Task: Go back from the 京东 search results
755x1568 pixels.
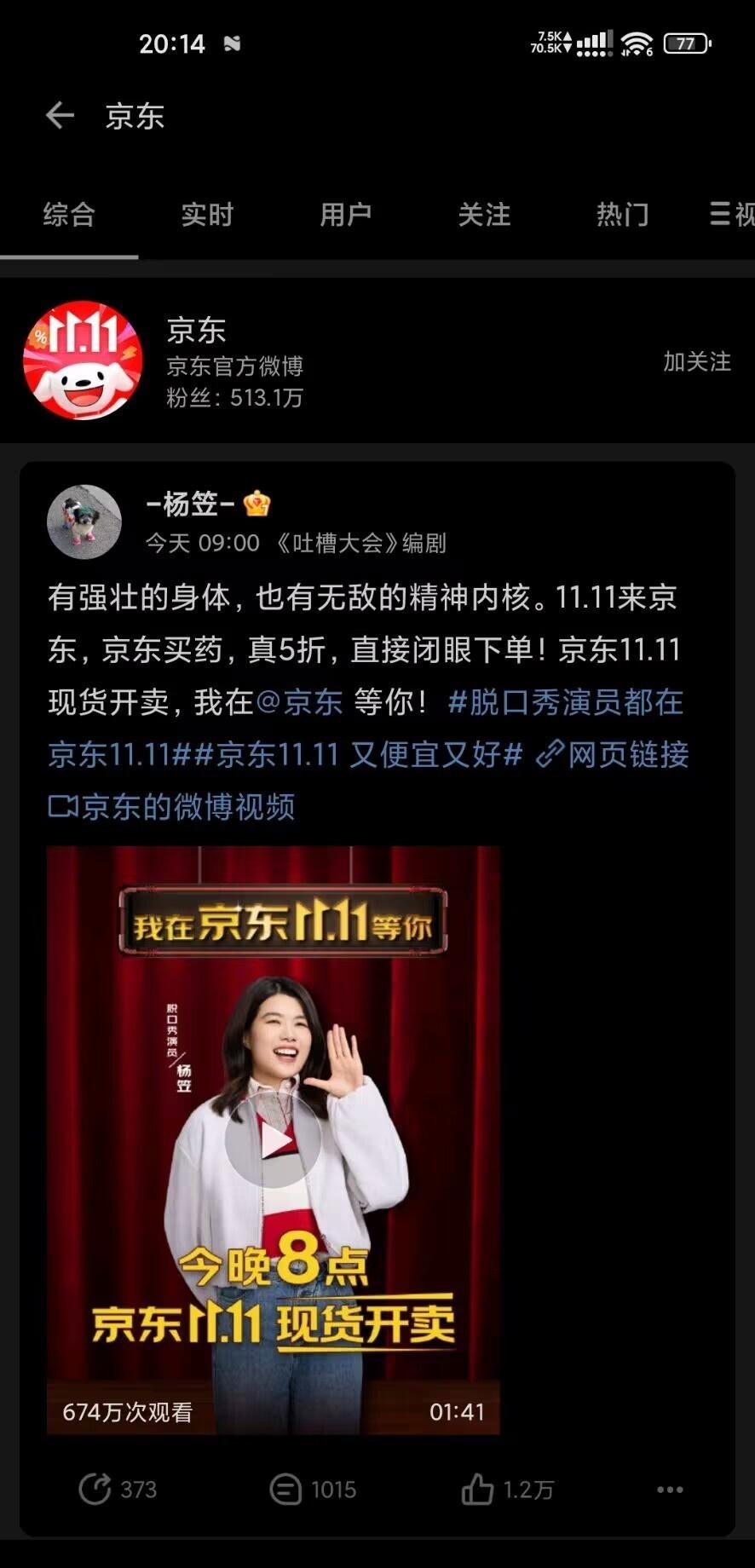Action: 60,115
